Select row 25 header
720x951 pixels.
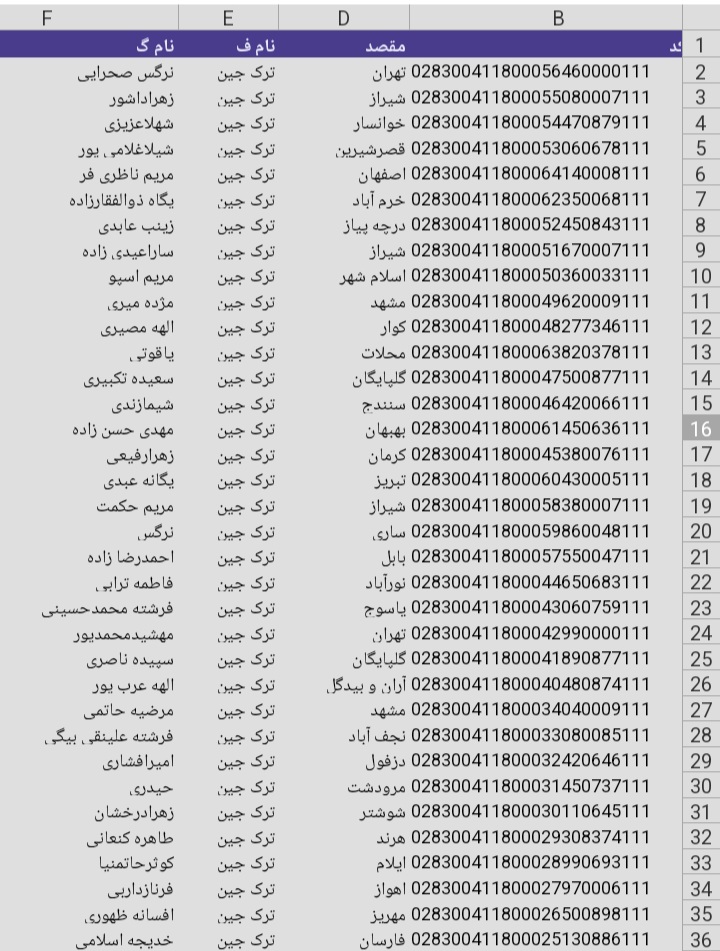[x=700, y=658]
